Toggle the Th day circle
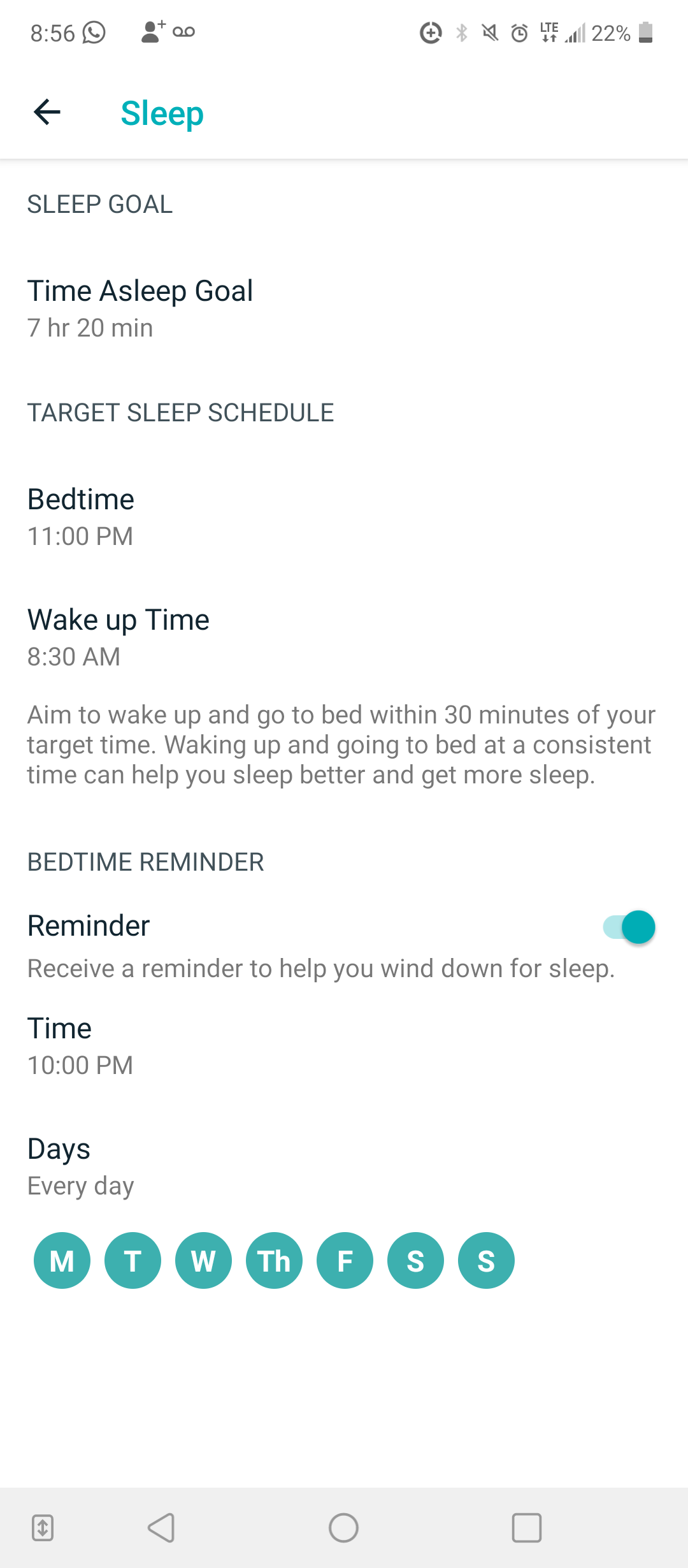The width and height of the screenshot is (688, 1568). pyautogui.click(x=274, y=1261)
